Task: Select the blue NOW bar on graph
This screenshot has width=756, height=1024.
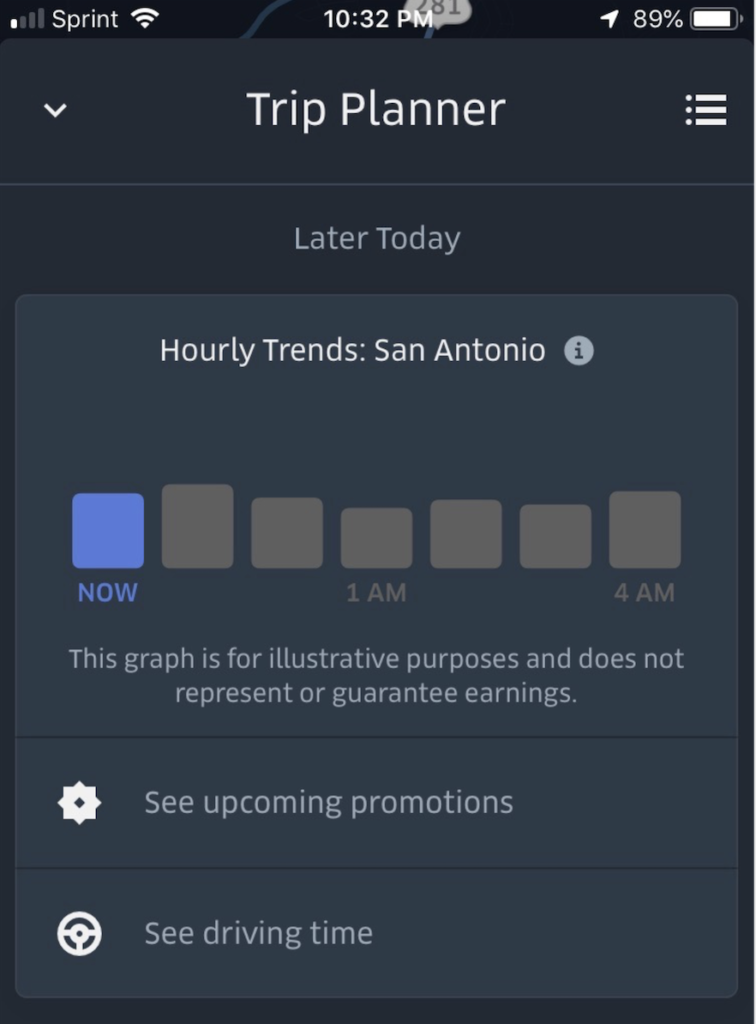Action: [x=106, y=528]
